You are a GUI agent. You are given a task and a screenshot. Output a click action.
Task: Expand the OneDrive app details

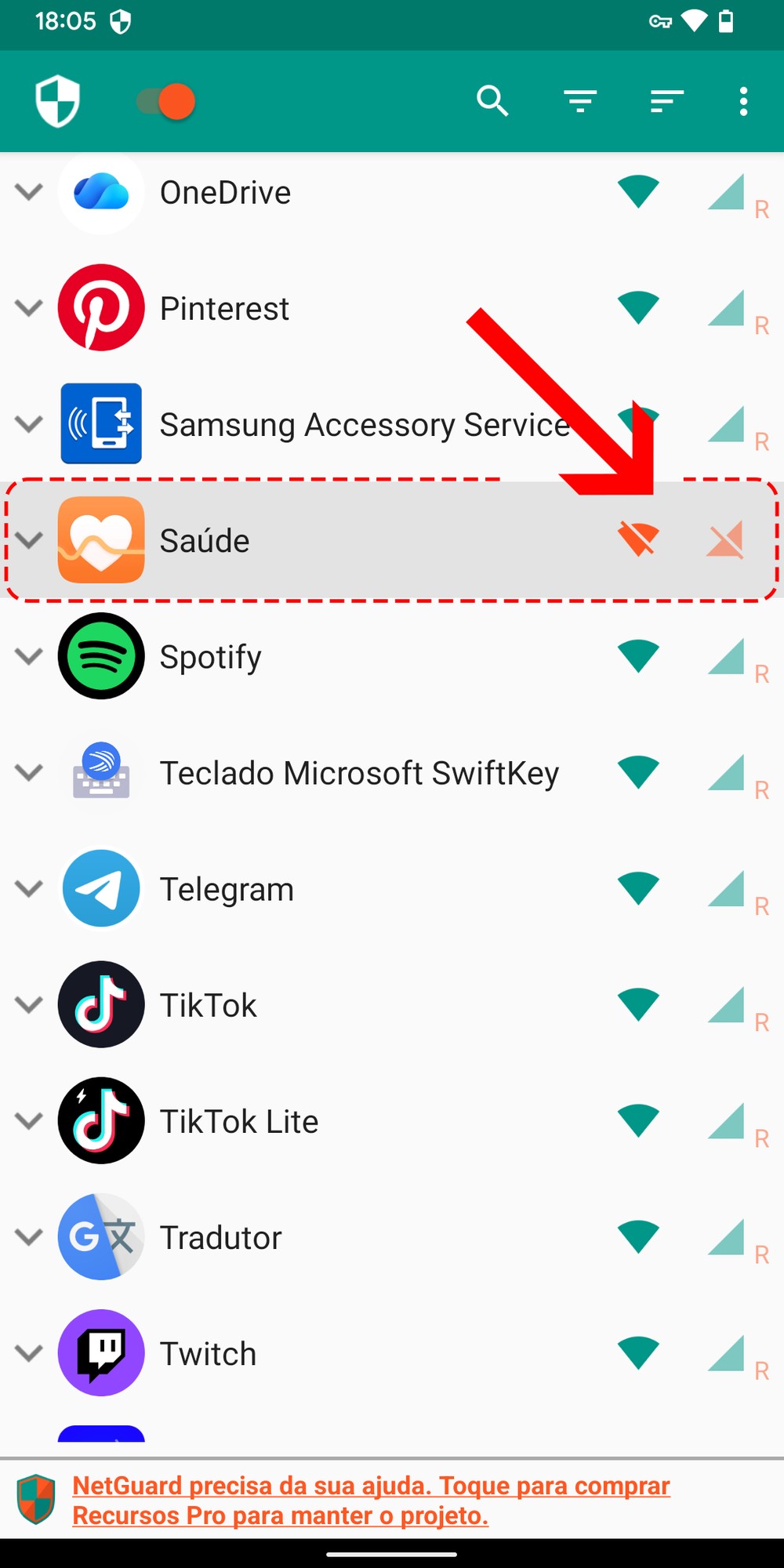[x=29, y=192]
